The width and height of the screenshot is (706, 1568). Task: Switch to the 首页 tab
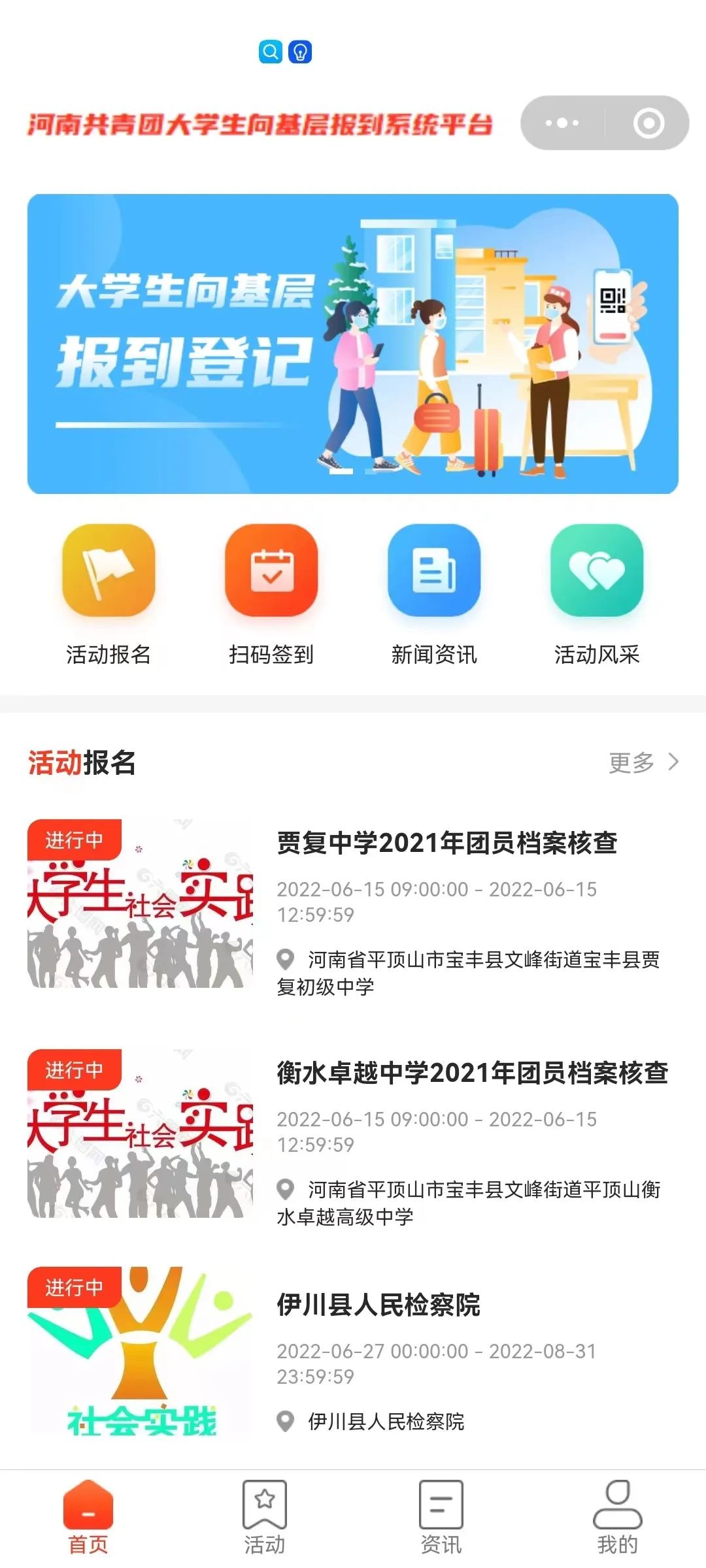pyautogui.click(x=88, y=1517)
